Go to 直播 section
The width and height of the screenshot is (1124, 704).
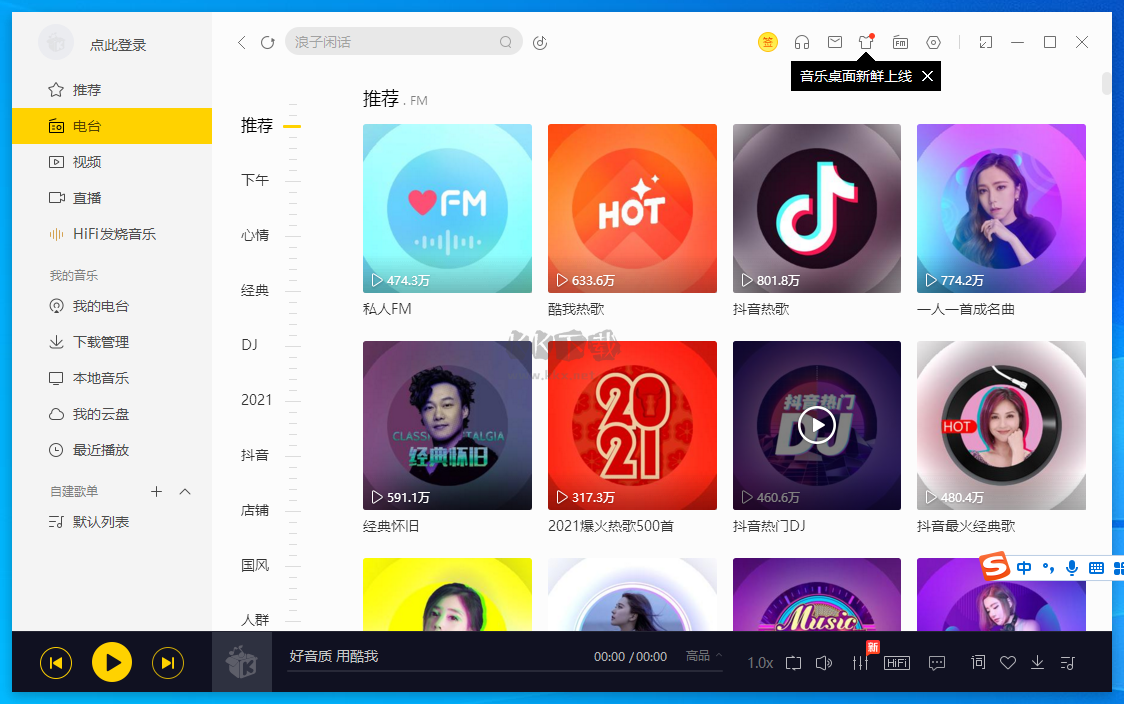point(86,198)
